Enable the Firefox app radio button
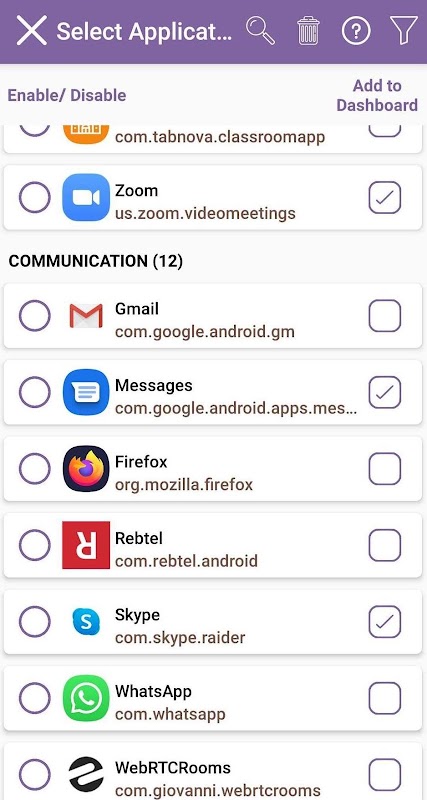The width and height of the screenshot is (427, 800). (x=35, y=469)
